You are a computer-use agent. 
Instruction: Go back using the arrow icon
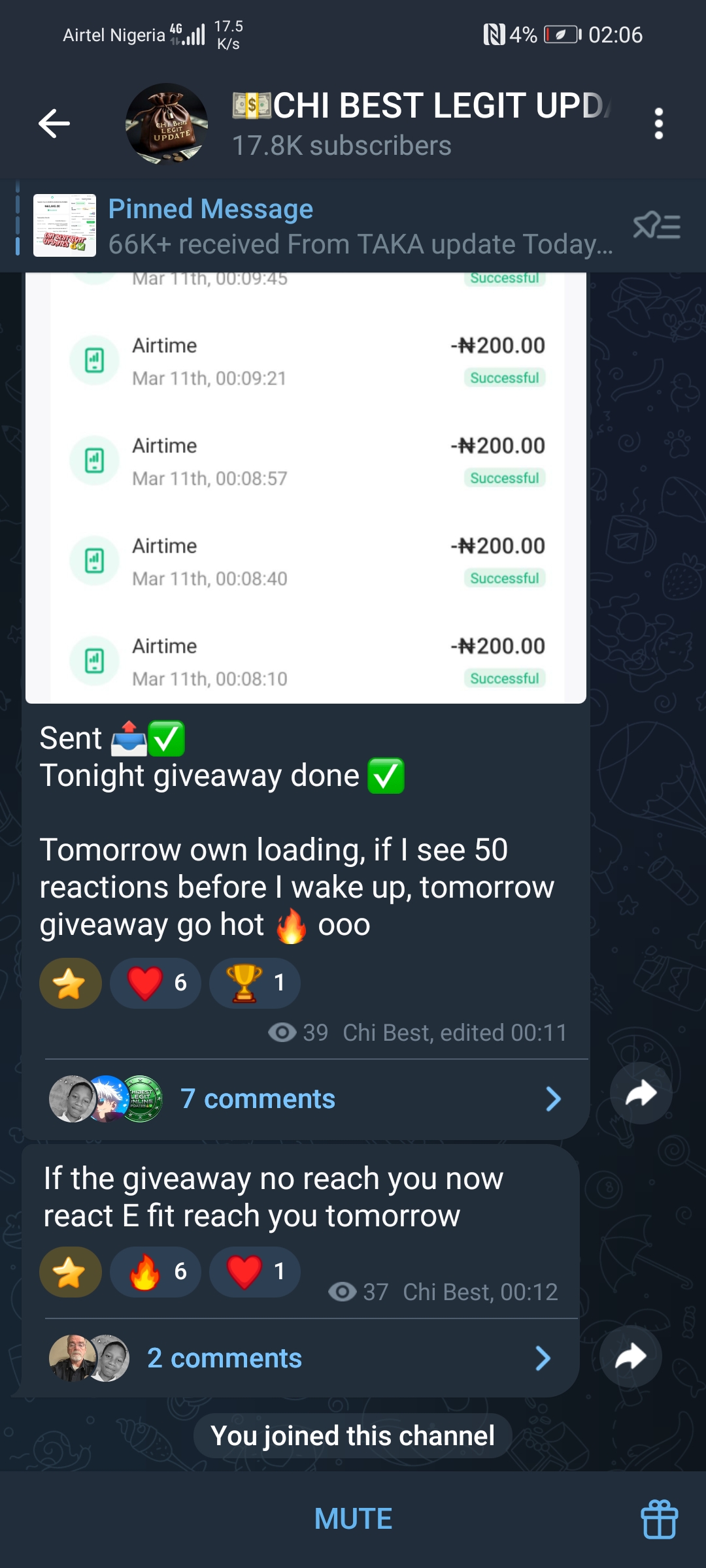coord(54,123)
